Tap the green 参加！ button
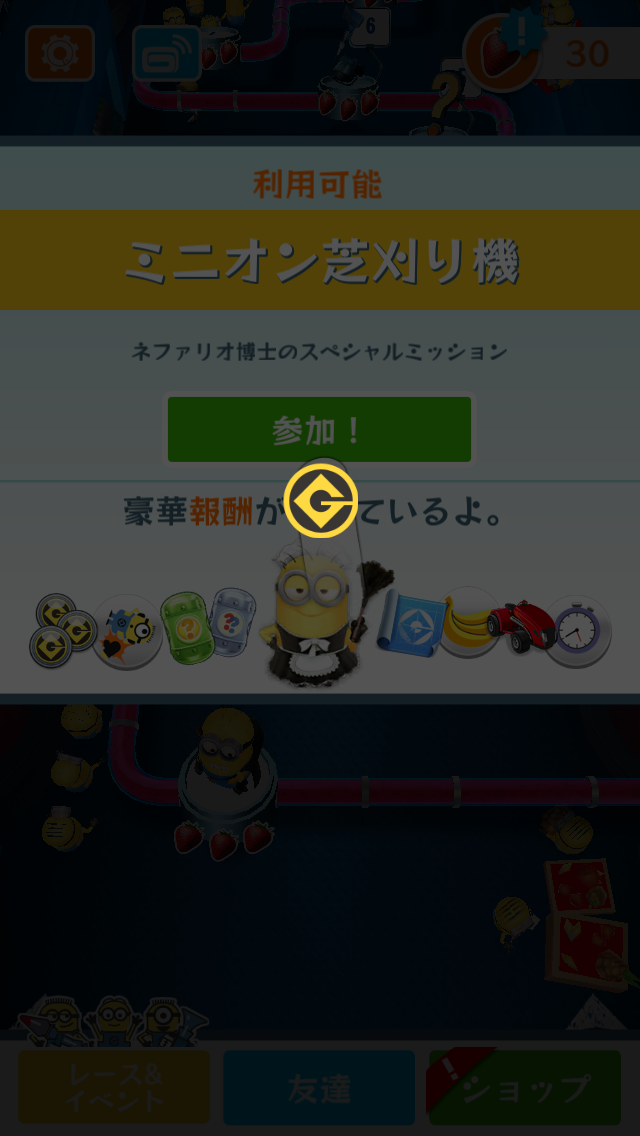640x1136 pixels. [319, 430]
